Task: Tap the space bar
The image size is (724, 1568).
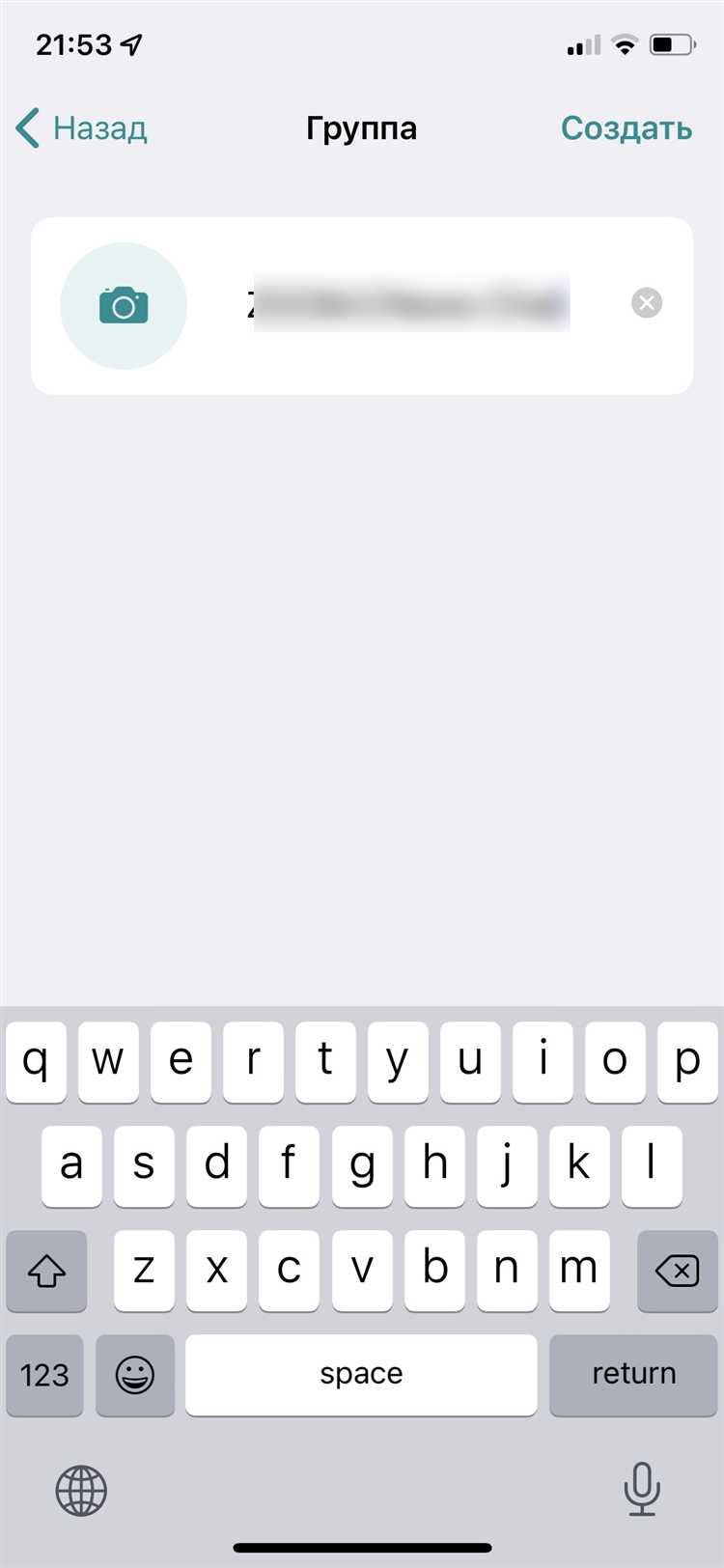Action: pos(361,1374)
